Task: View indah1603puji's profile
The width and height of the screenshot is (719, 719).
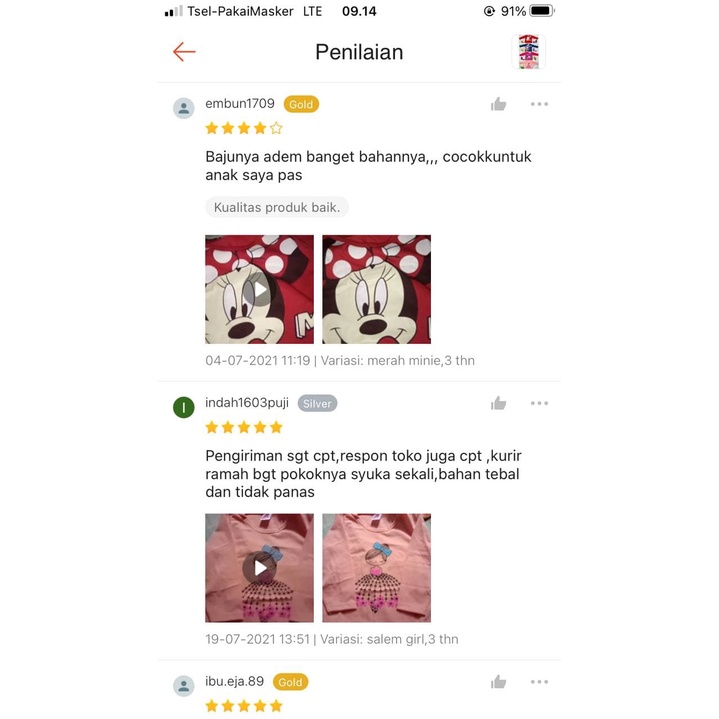Action: point(184,407)
